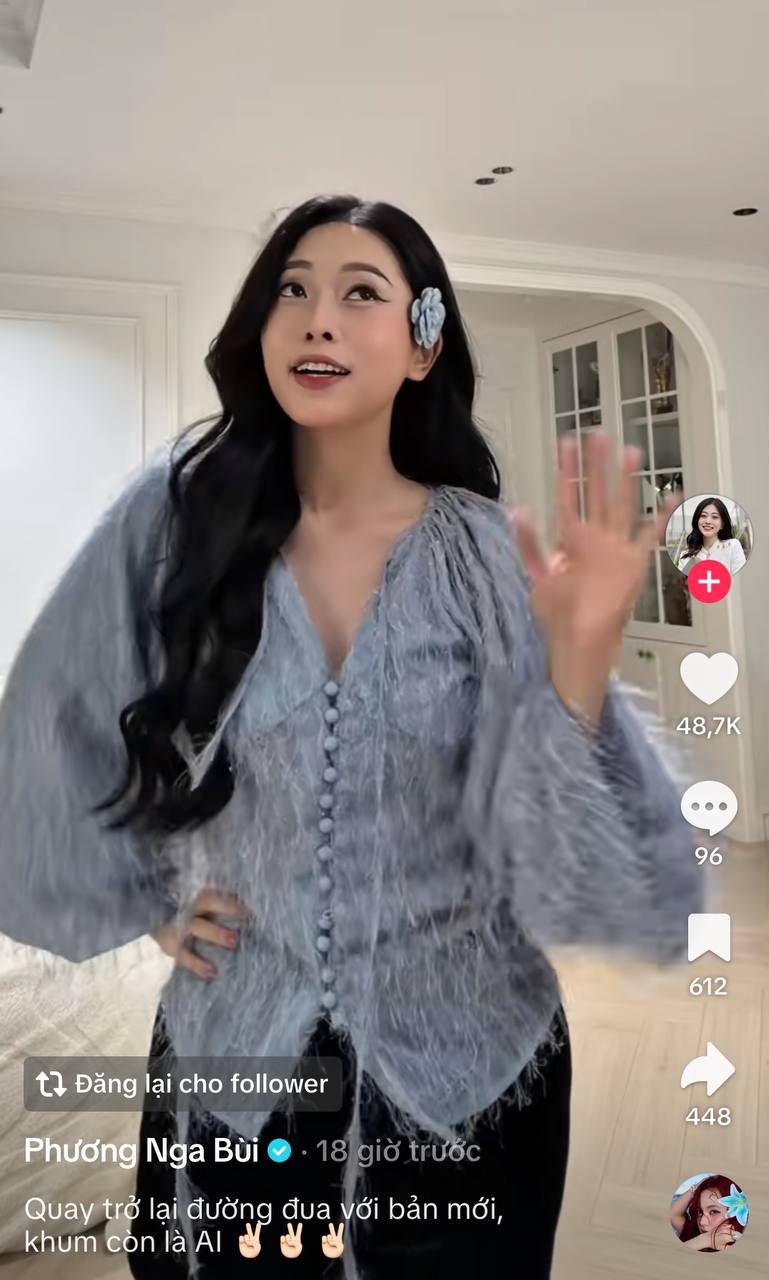Tap the 'Đăng lại cho follower' repost button
769x1280 pixels.
[183, 1084]
